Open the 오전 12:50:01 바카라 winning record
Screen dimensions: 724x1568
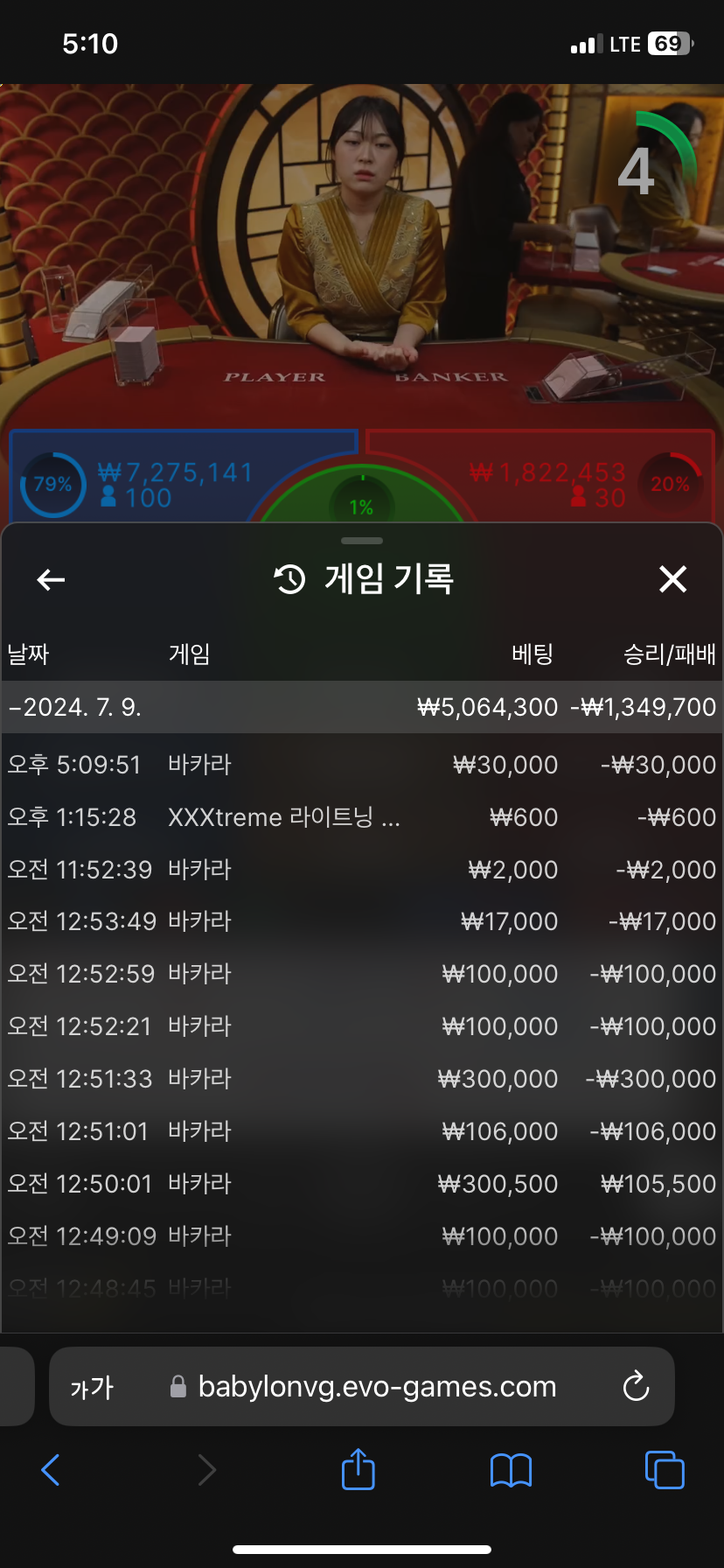pos(361,1184)
